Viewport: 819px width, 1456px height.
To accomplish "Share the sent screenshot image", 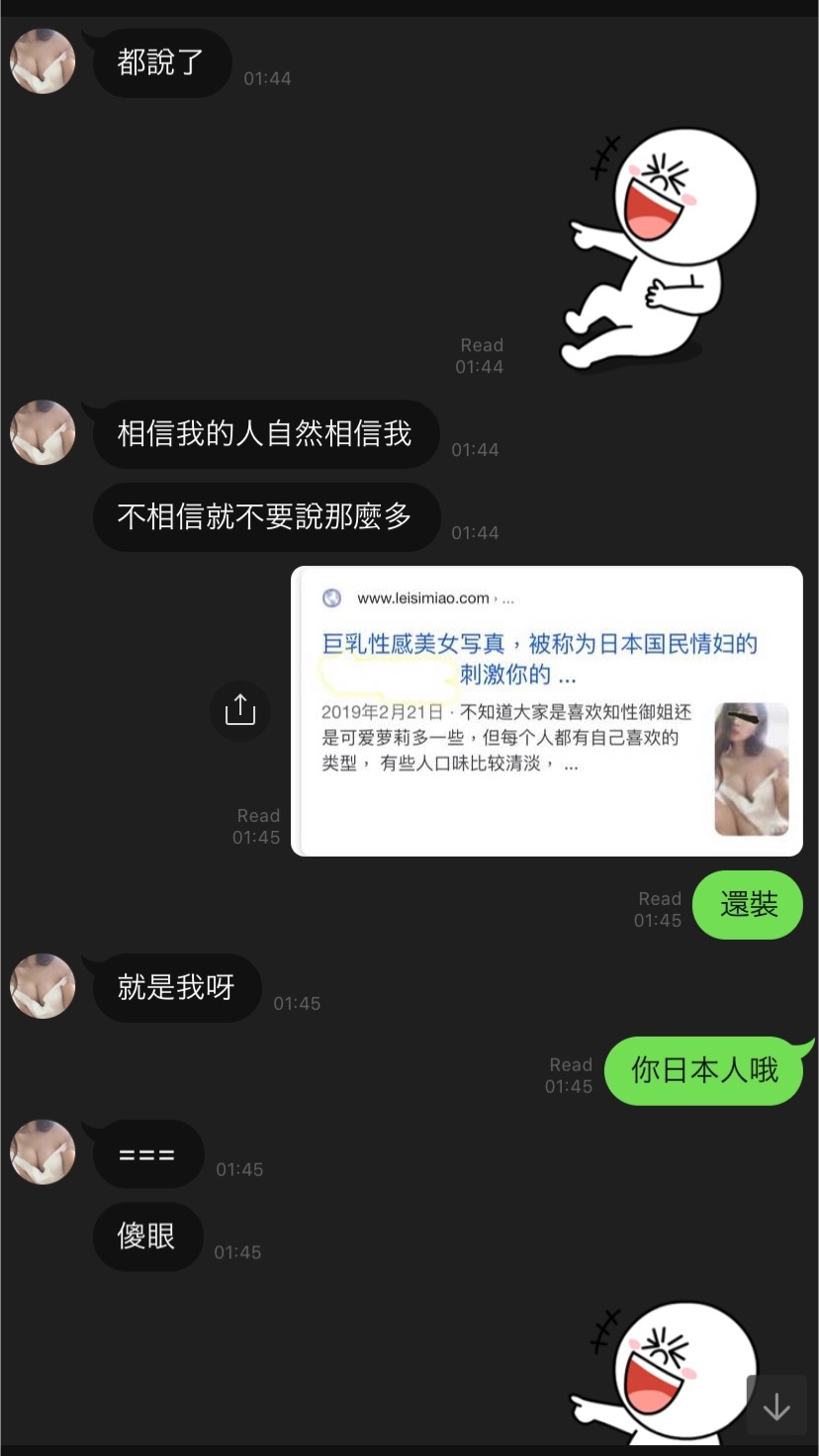I will 240,710.
